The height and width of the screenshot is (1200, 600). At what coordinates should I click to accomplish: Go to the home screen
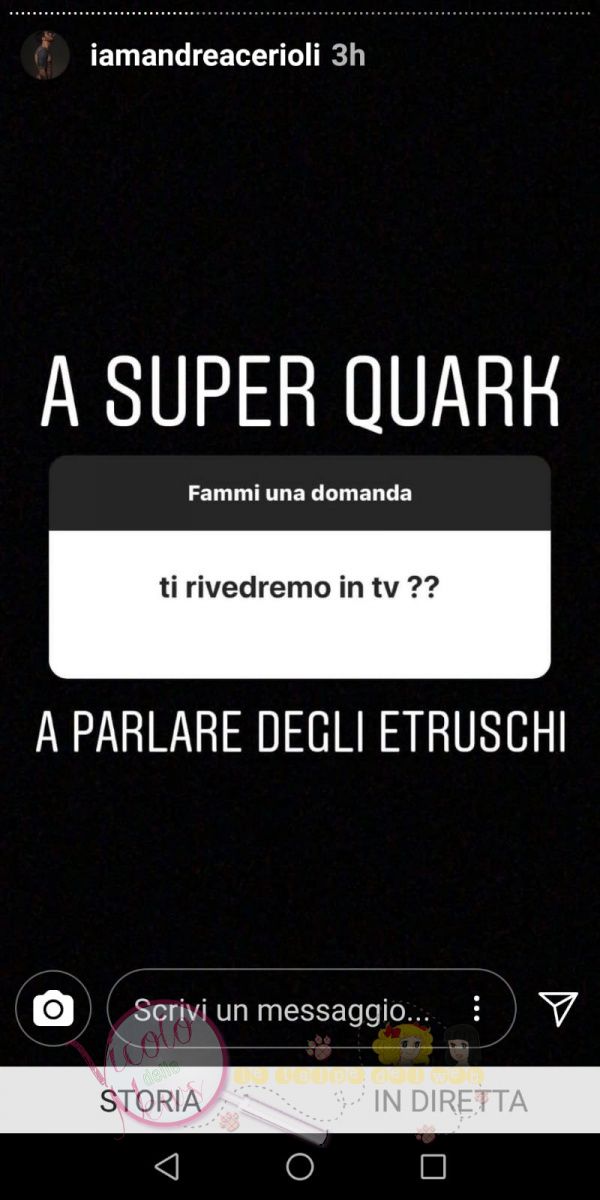[x=300, y=1166]
